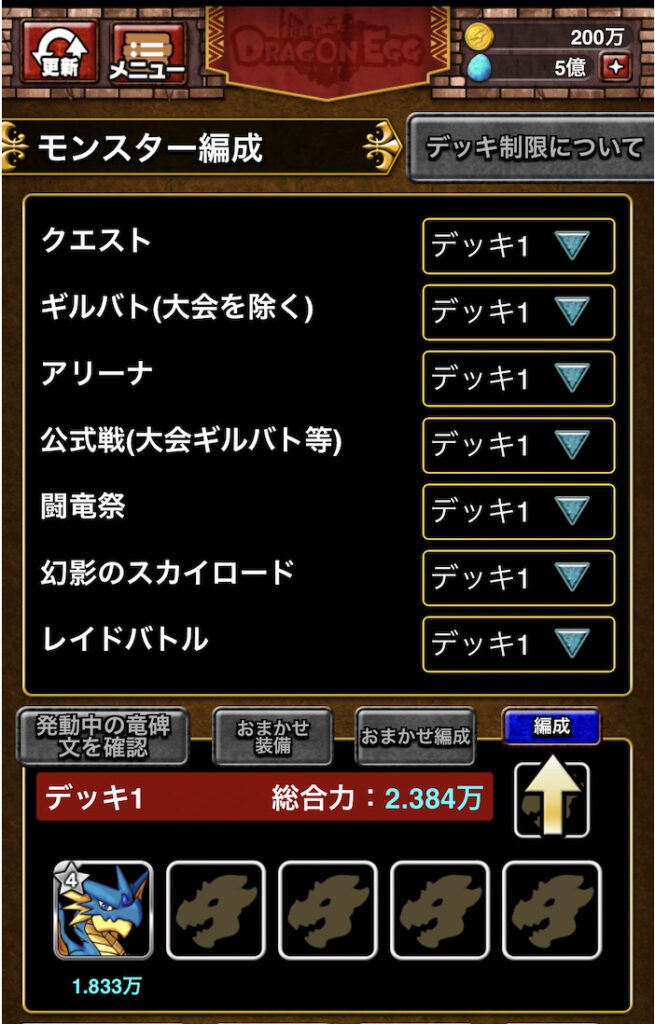655x1024 pixels.
Task: Select a deck for アリーナ
Action: click(x=518, y=378)
